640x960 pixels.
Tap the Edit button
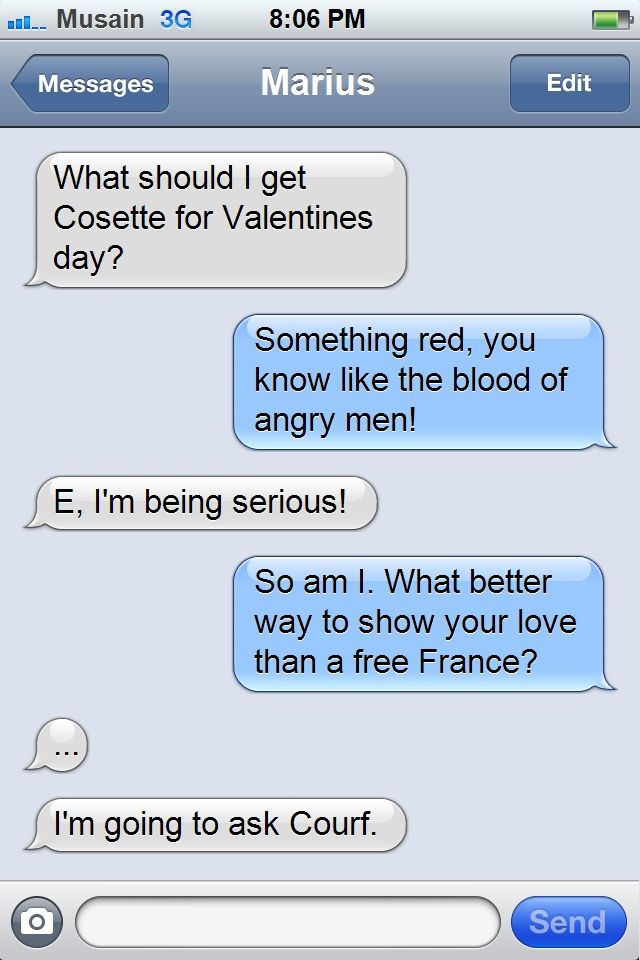pyautogui.click(x=568, y=84)
